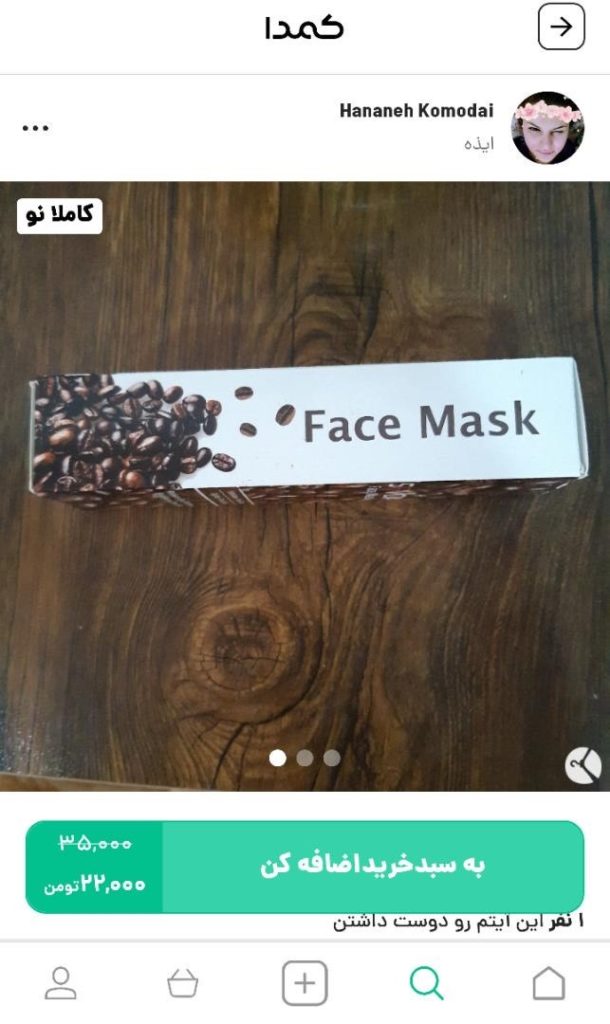610x1024 pixels.
Task: Open the shopping basket tab
Action: pyautogui.click(x=182, y=983)
